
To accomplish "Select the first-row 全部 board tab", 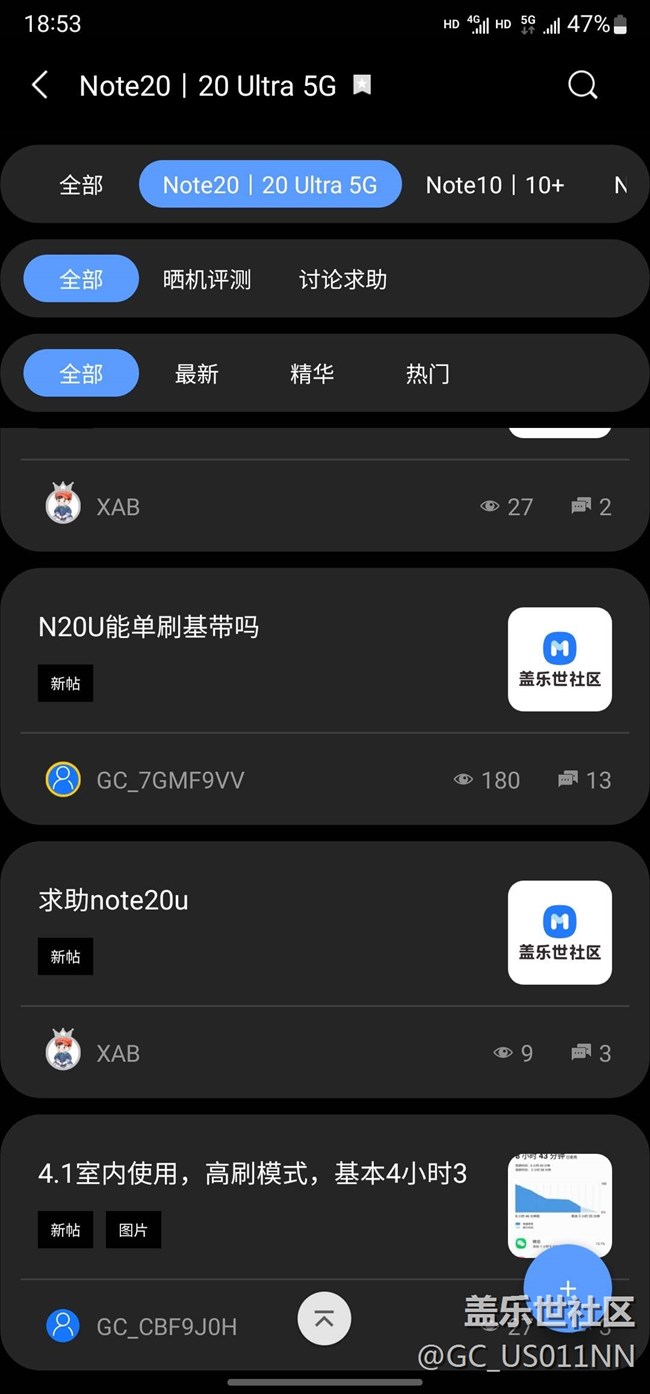I will click(x=81, y=185).
